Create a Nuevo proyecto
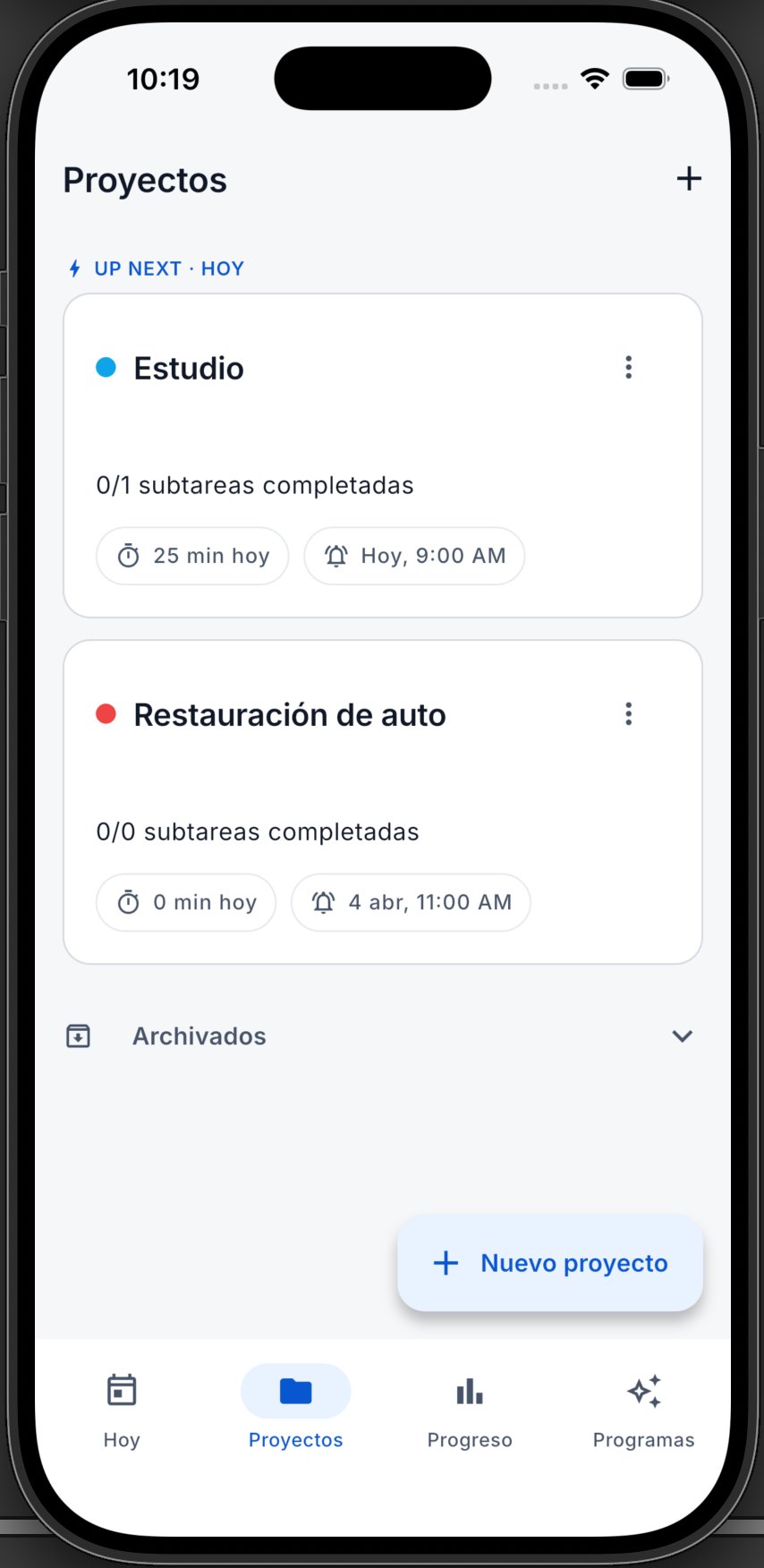764x1568 pixels. pyautogui.click(x=550, y=1263)
